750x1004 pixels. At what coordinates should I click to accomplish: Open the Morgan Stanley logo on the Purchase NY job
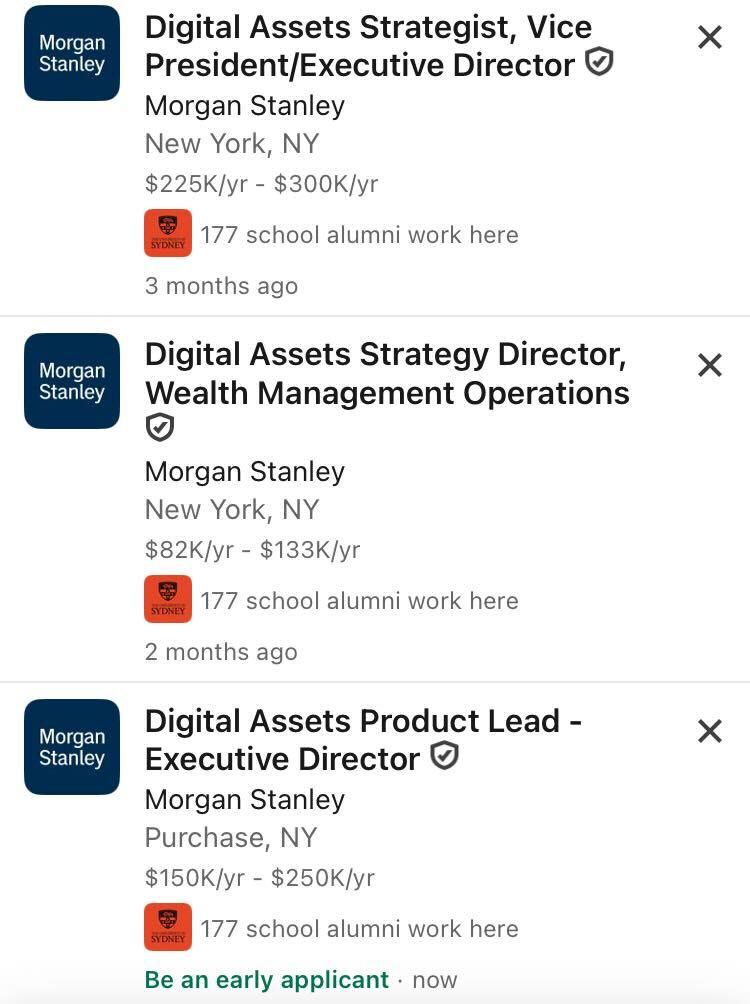point(71,746)
